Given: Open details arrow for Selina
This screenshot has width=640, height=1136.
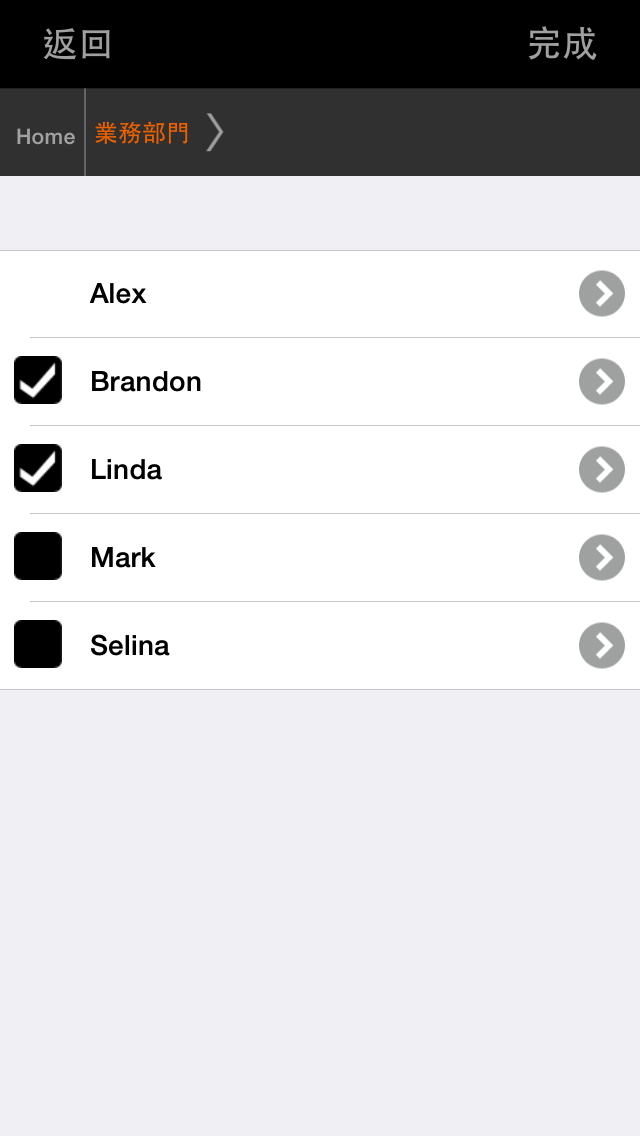Looking at the screenshot, I should pos(601,645).
